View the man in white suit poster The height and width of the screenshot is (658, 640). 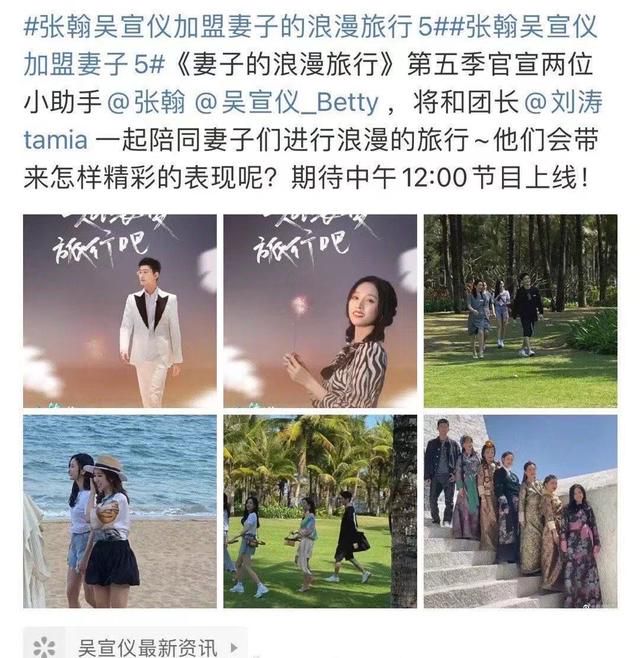(x=120, y=310)
